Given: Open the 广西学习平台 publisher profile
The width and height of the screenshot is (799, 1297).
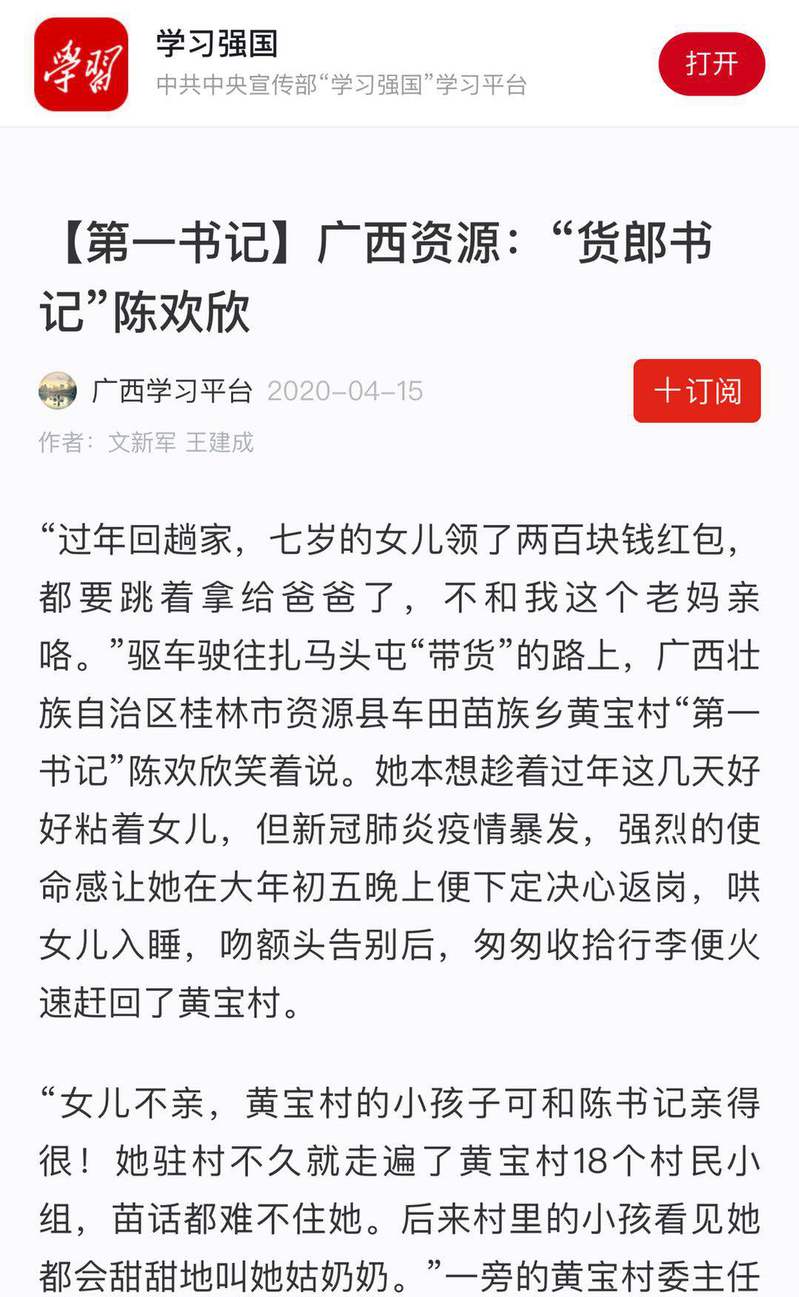Looking at the screenshot, I should coord(171,391).
